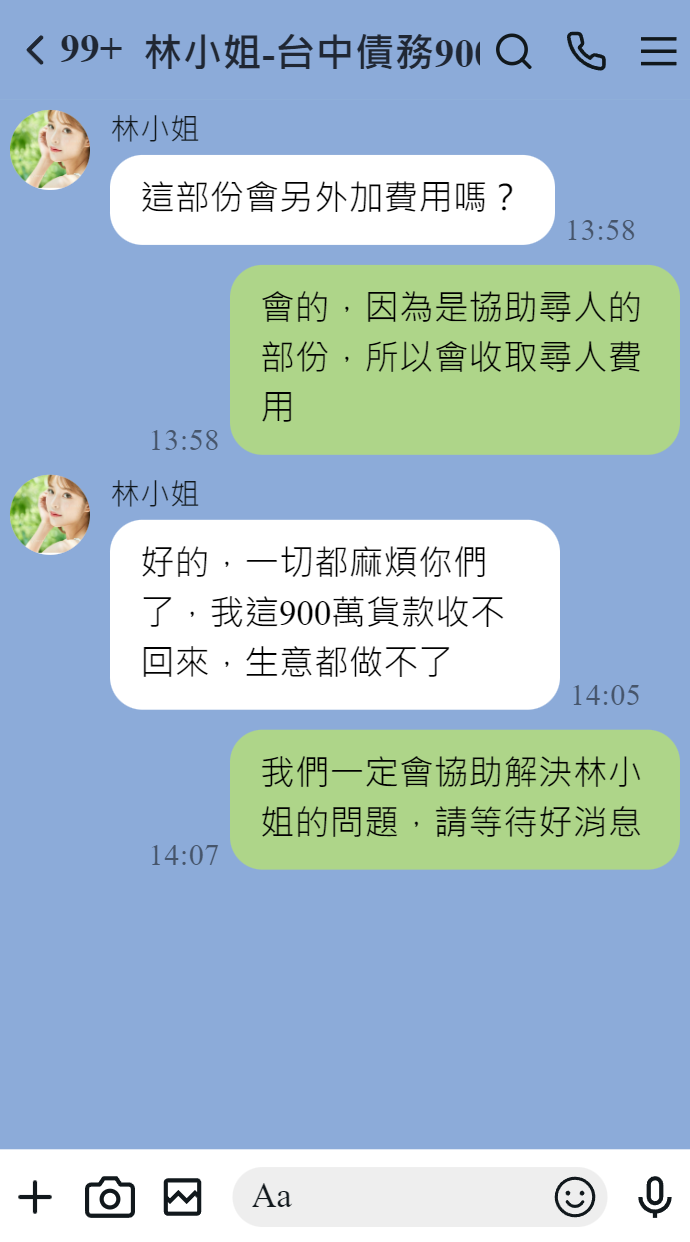Viewport: 690px width, 1242px height.
Task: Launch the camera to take a photo
Action: point(110,1197)
